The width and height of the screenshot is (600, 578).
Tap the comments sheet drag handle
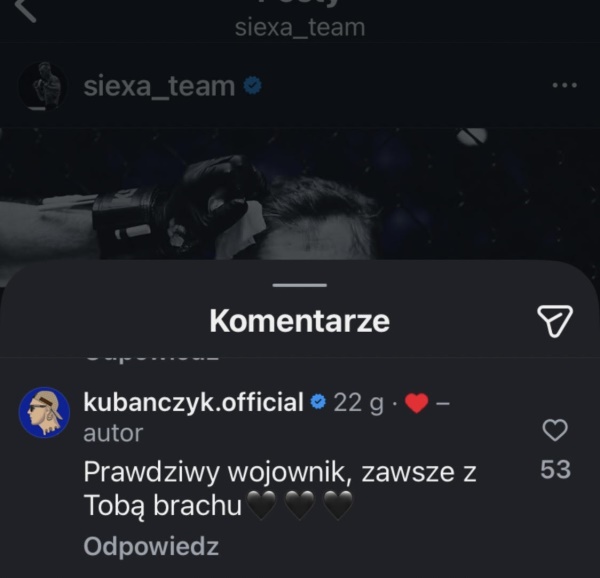pyautogui.click(x=299, y=285)
